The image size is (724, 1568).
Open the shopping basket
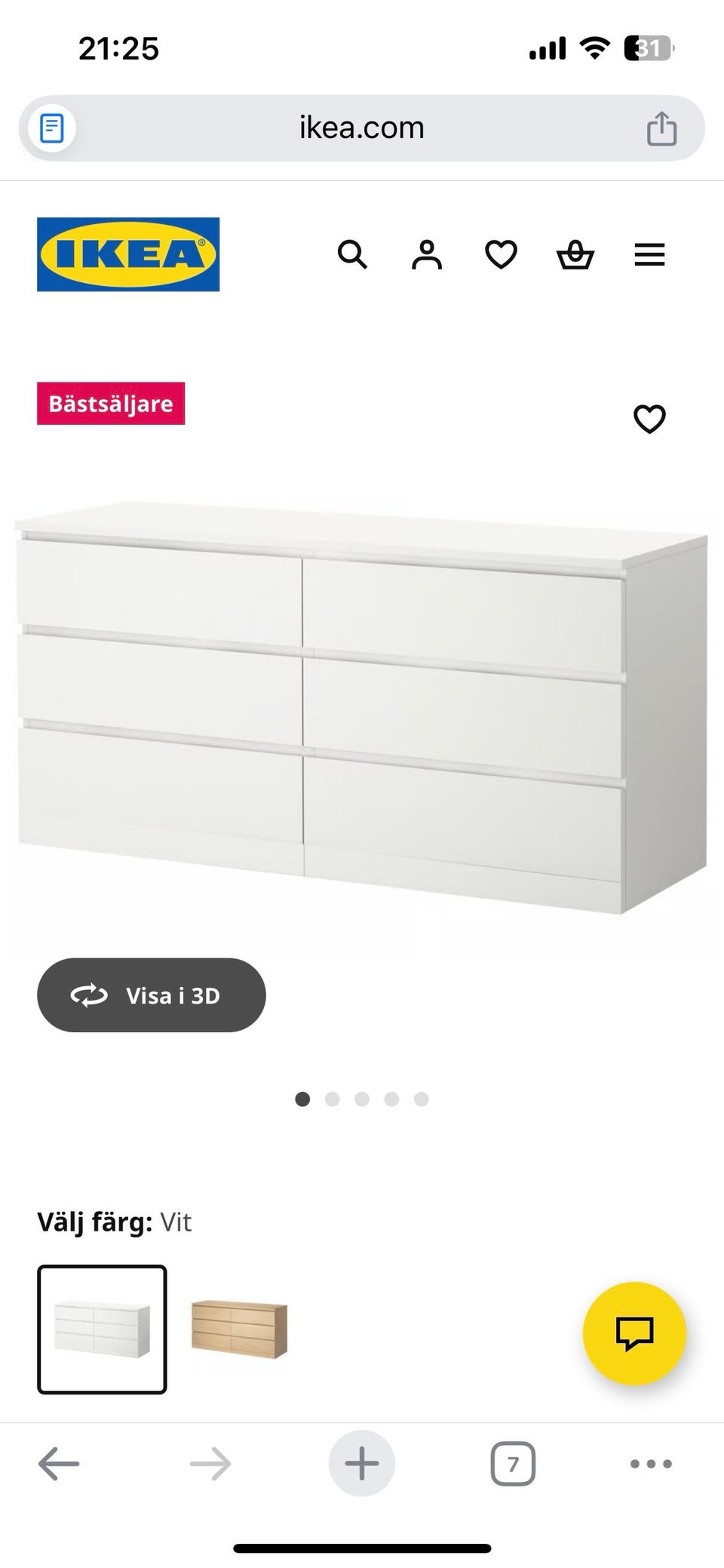[575, 255]
